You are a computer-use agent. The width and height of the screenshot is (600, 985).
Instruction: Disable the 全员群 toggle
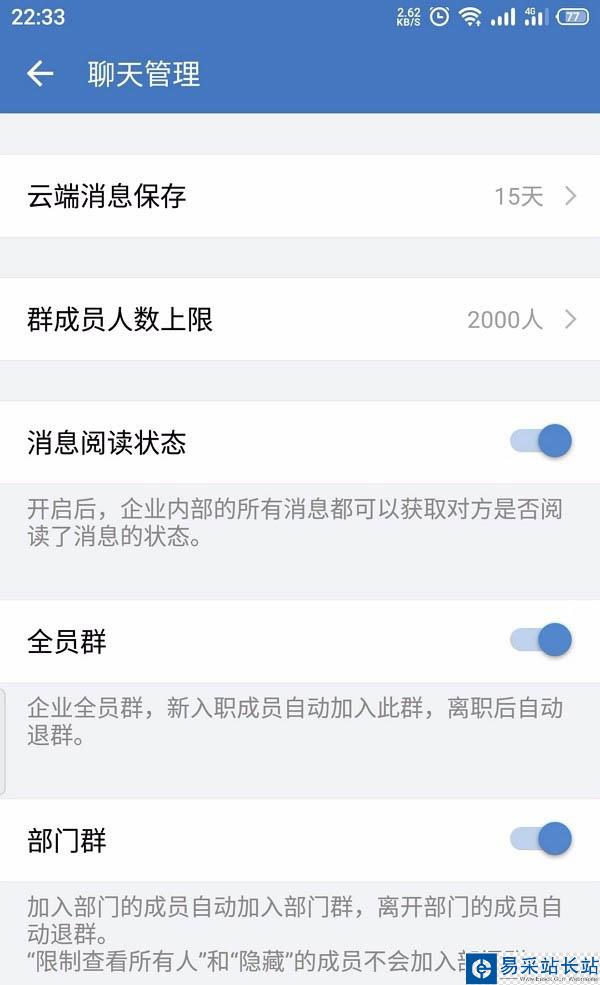pos(541,640)
